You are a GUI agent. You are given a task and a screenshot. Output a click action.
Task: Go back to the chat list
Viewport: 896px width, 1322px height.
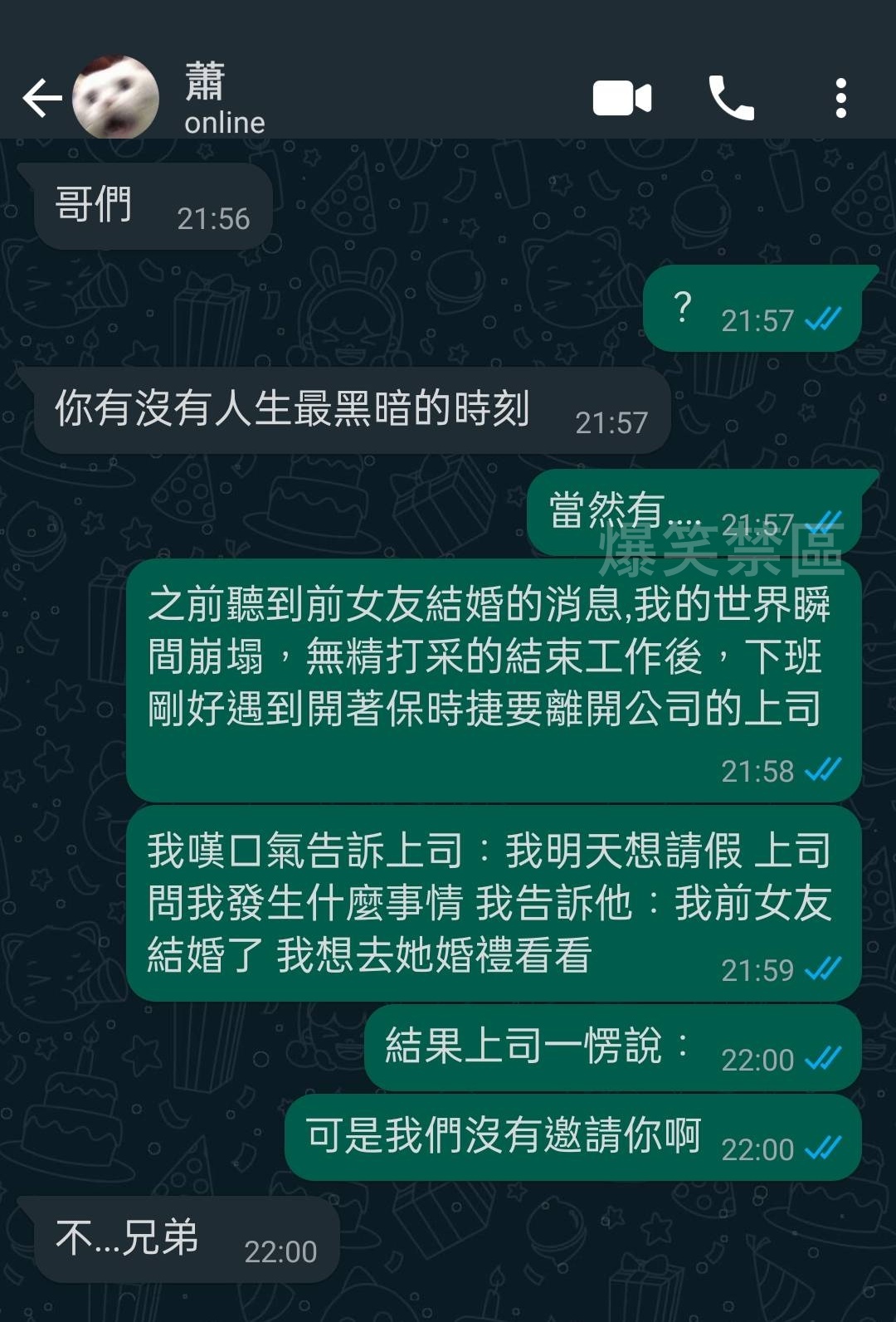pos(41,98)
